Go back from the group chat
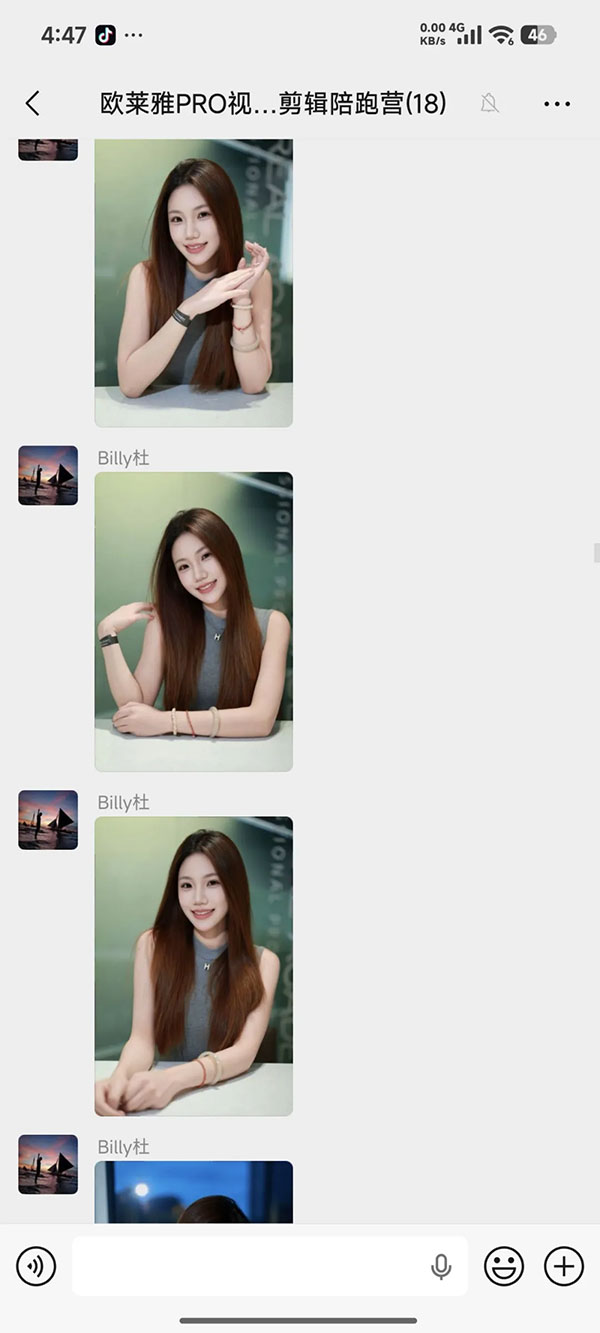600x1333 pixels. click(33, 103)
